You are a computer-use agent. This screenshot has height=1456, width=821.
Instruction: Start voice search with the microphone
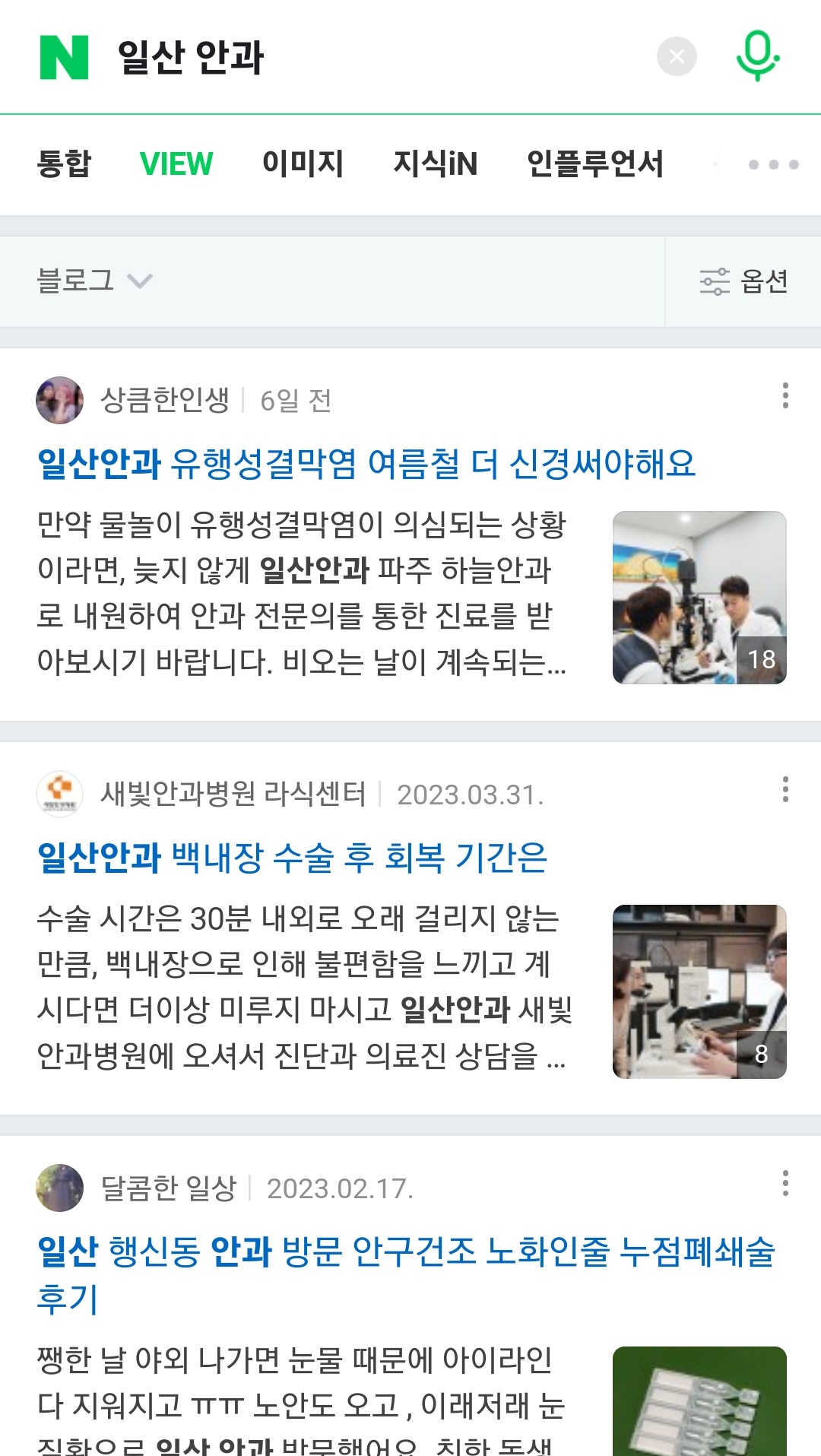(757, 56)
